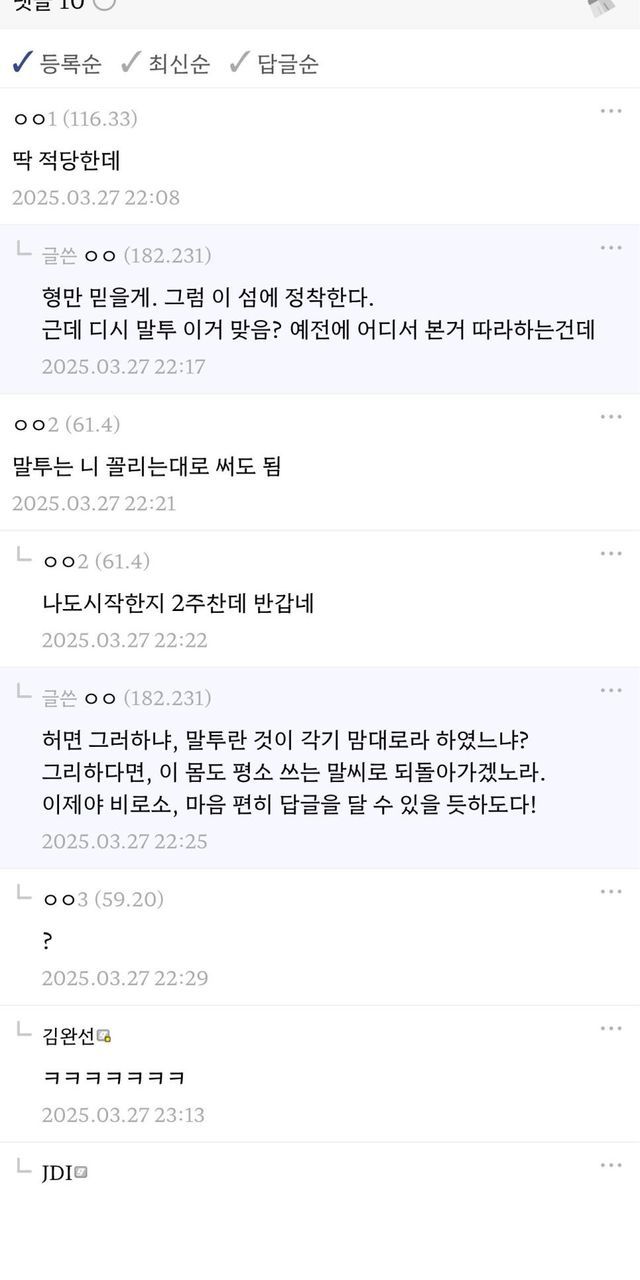Image resolution: width=640 pixels, height=1280 pixels.
Task: Show options for the "나도시작한지 2주찬데 반갑네" reply
Action: click(x=611, y=553)
